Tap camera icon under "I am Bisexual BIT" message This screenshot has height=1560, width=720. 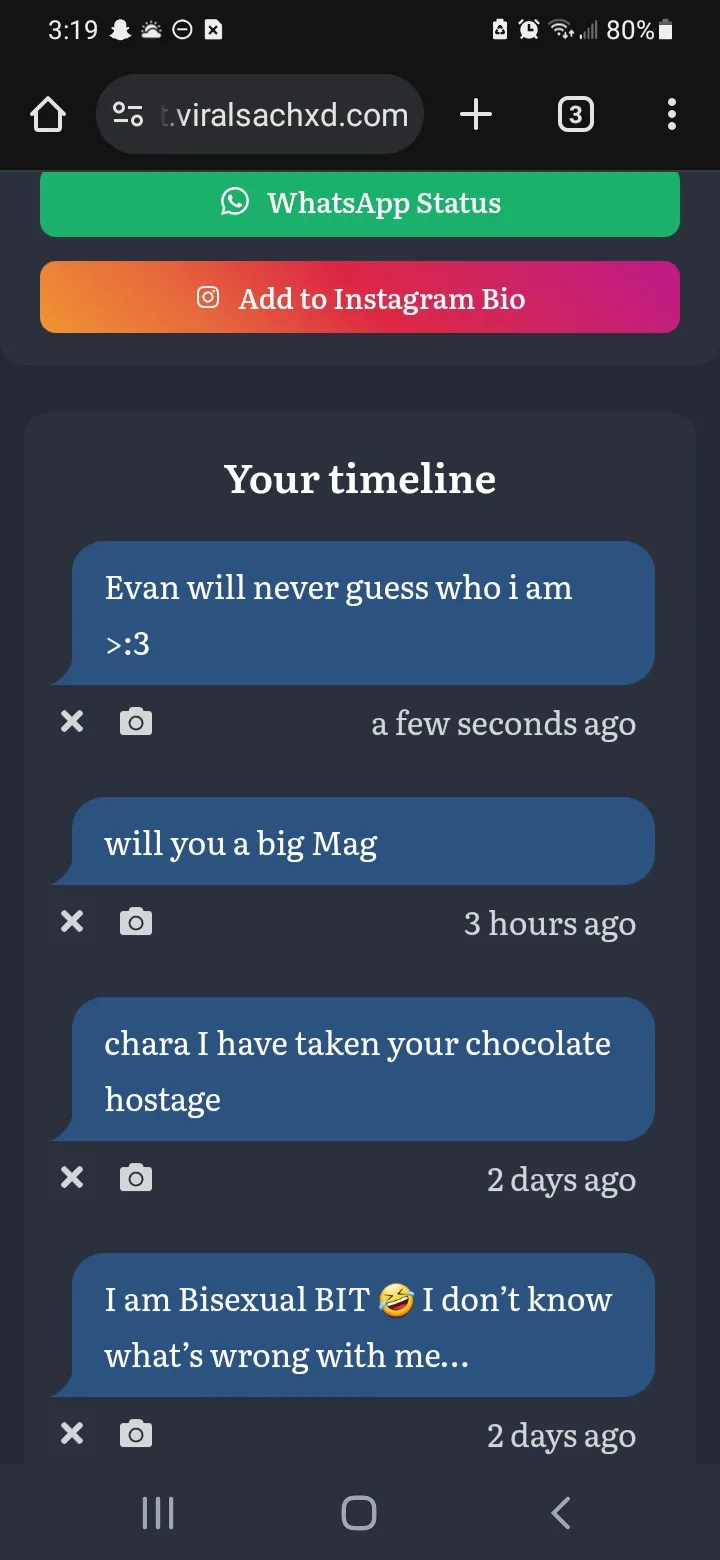[x=136, y=1433]
